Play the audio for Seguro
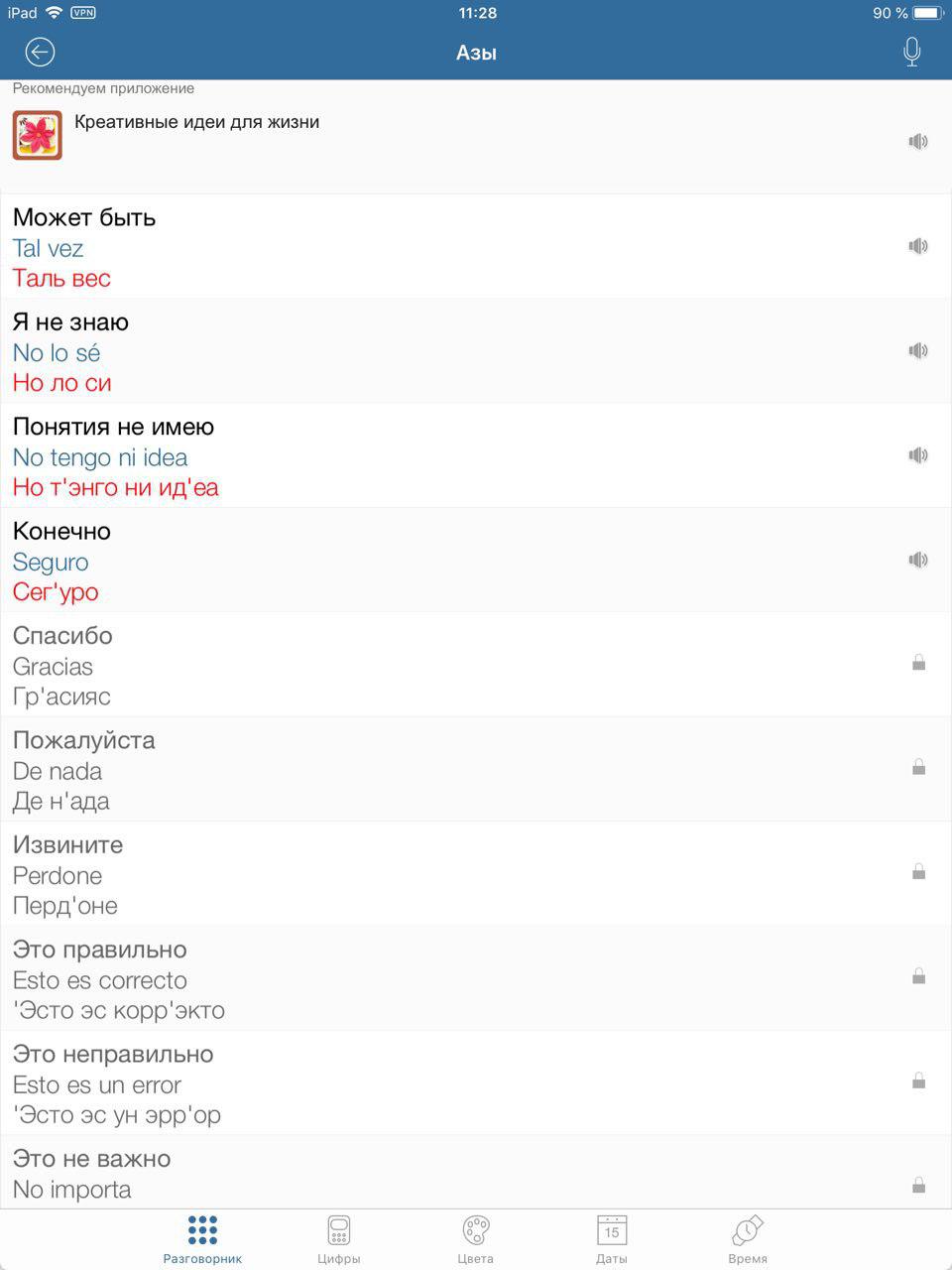The height and width of the screenshot is (1270, 952). coord(917,560)
